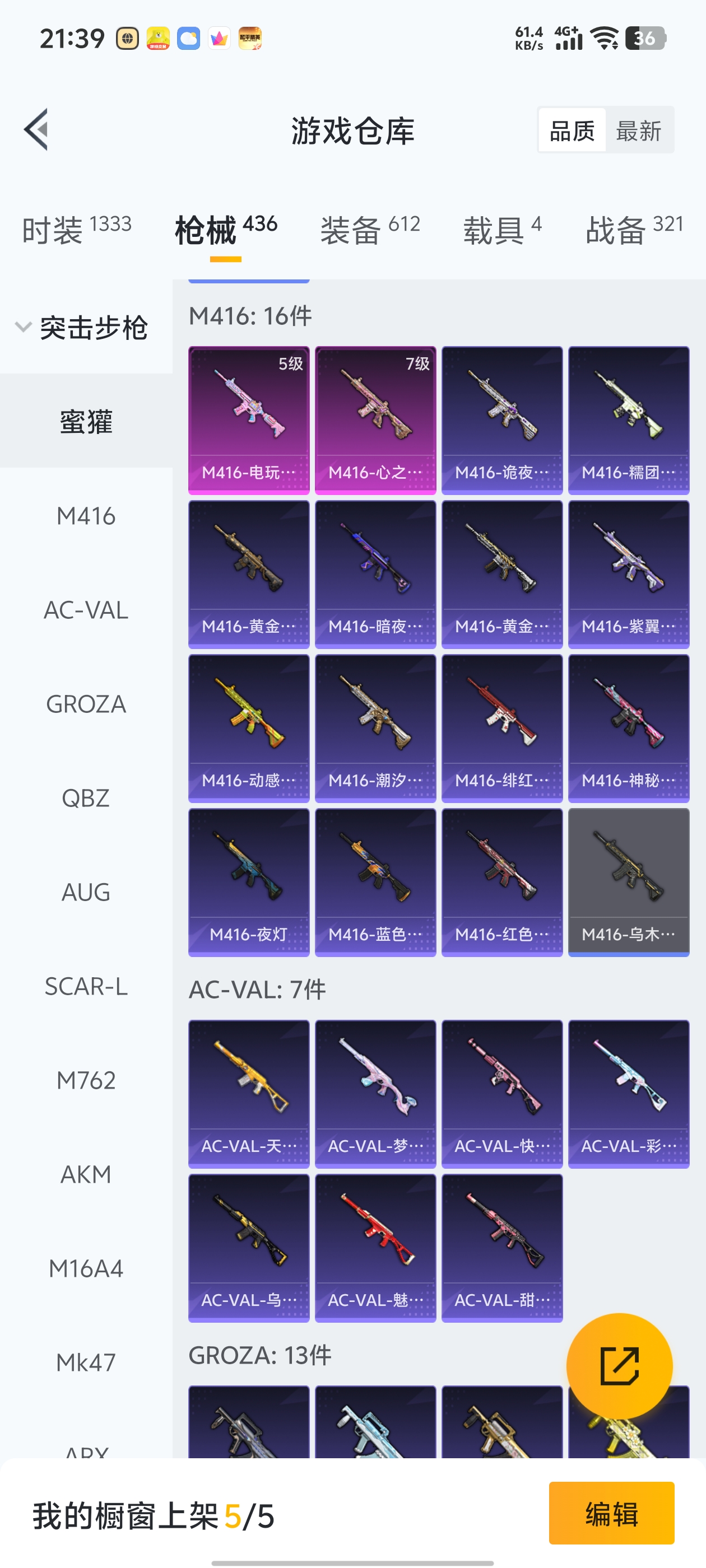
Task: Switch sorting to 最新
Action: 638,130
